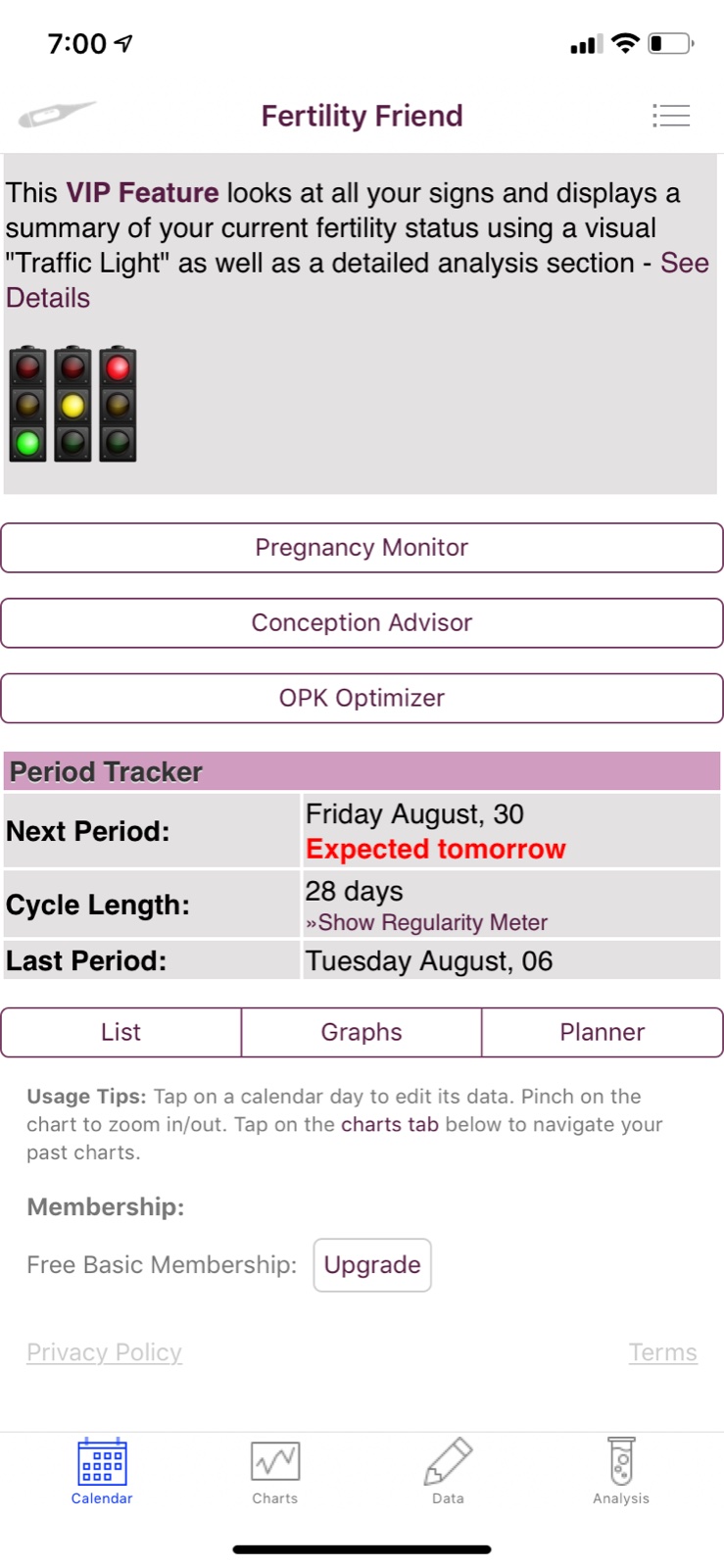The width and height of the screenshot is (724, 1568).
Task: Tap the thermometer icon in the header
Action: point(57,116)
